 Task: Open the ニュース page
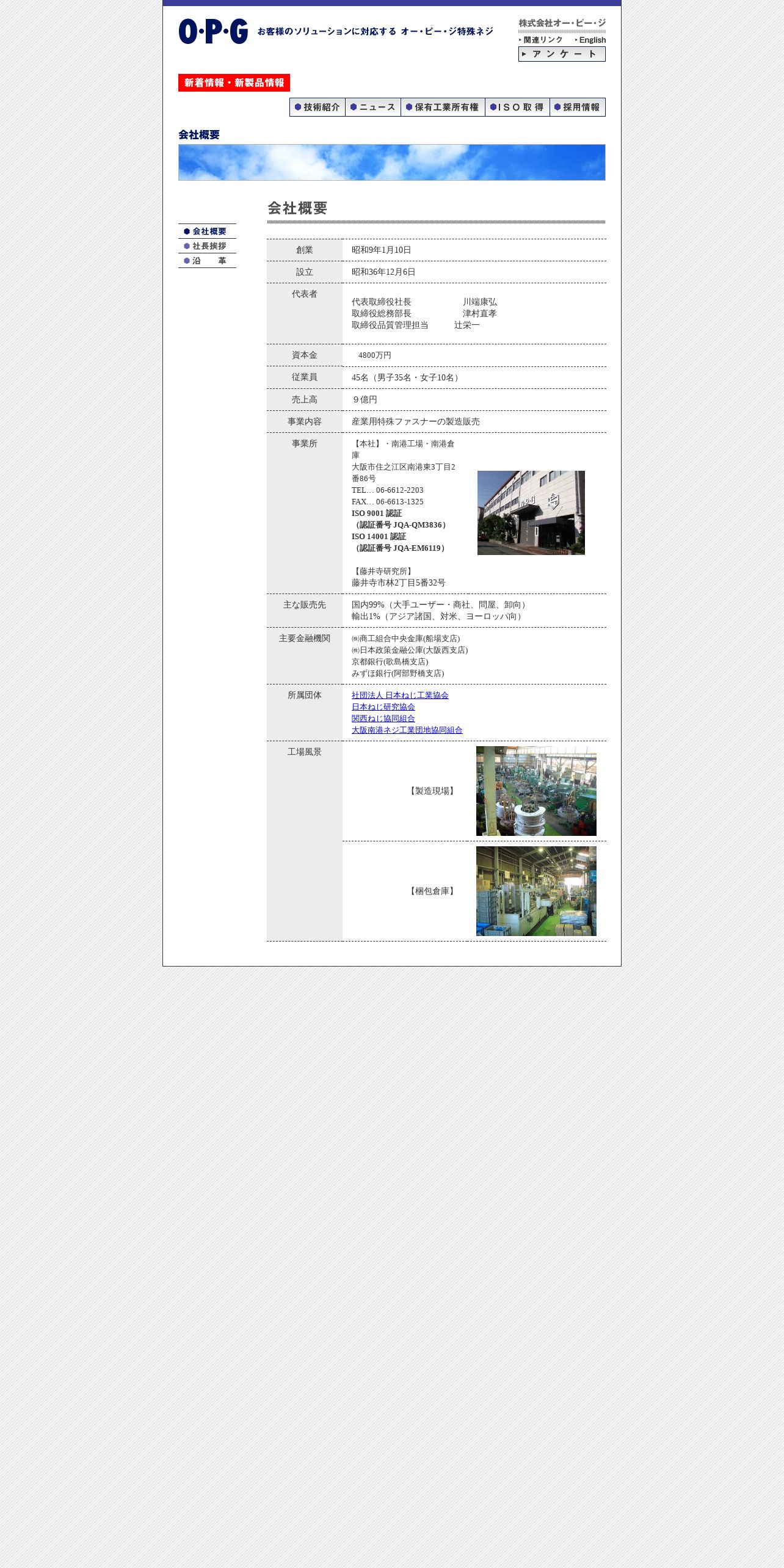pos(373,107)
